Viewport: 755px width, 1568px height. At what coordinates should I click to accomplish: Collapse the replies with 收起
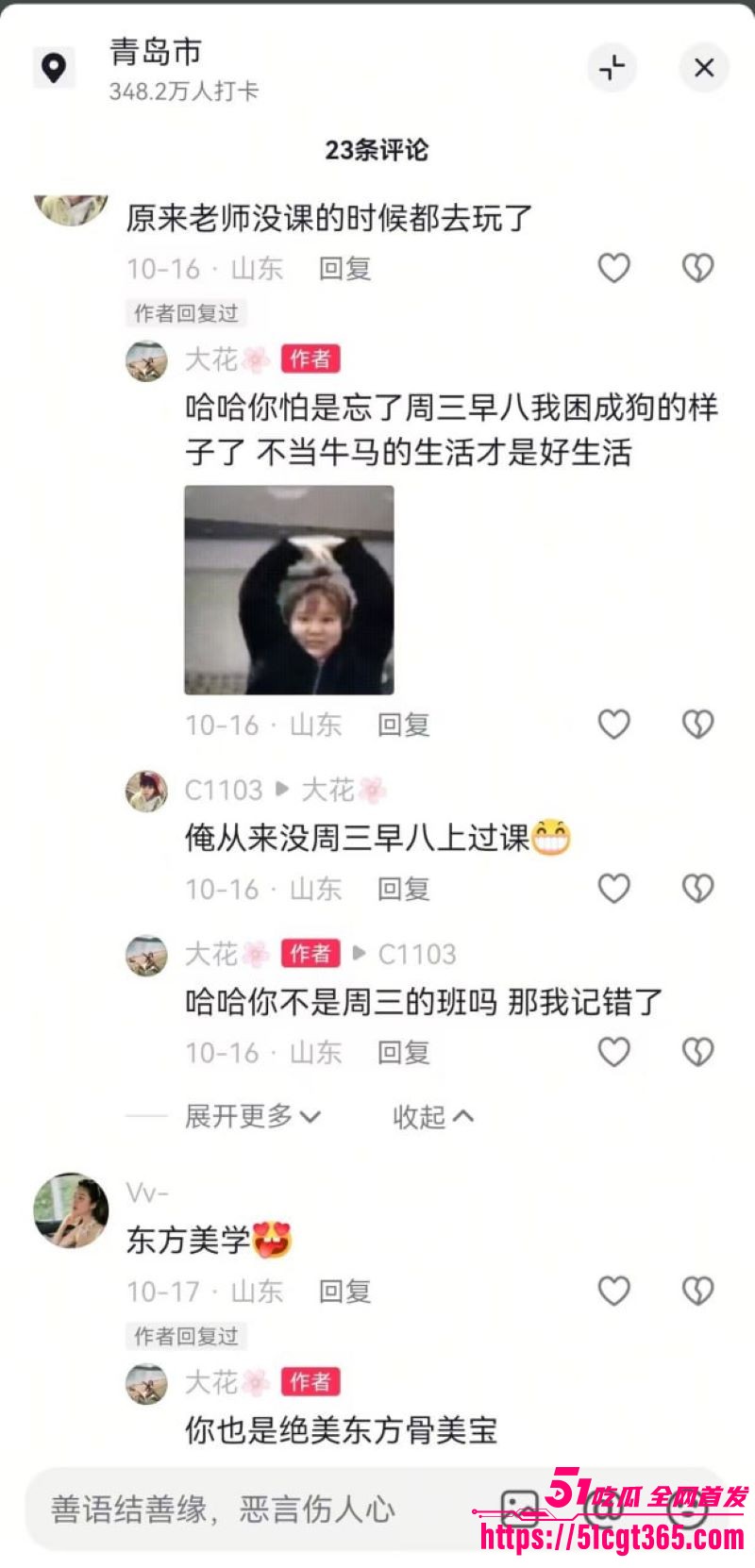pos(432,1116)
